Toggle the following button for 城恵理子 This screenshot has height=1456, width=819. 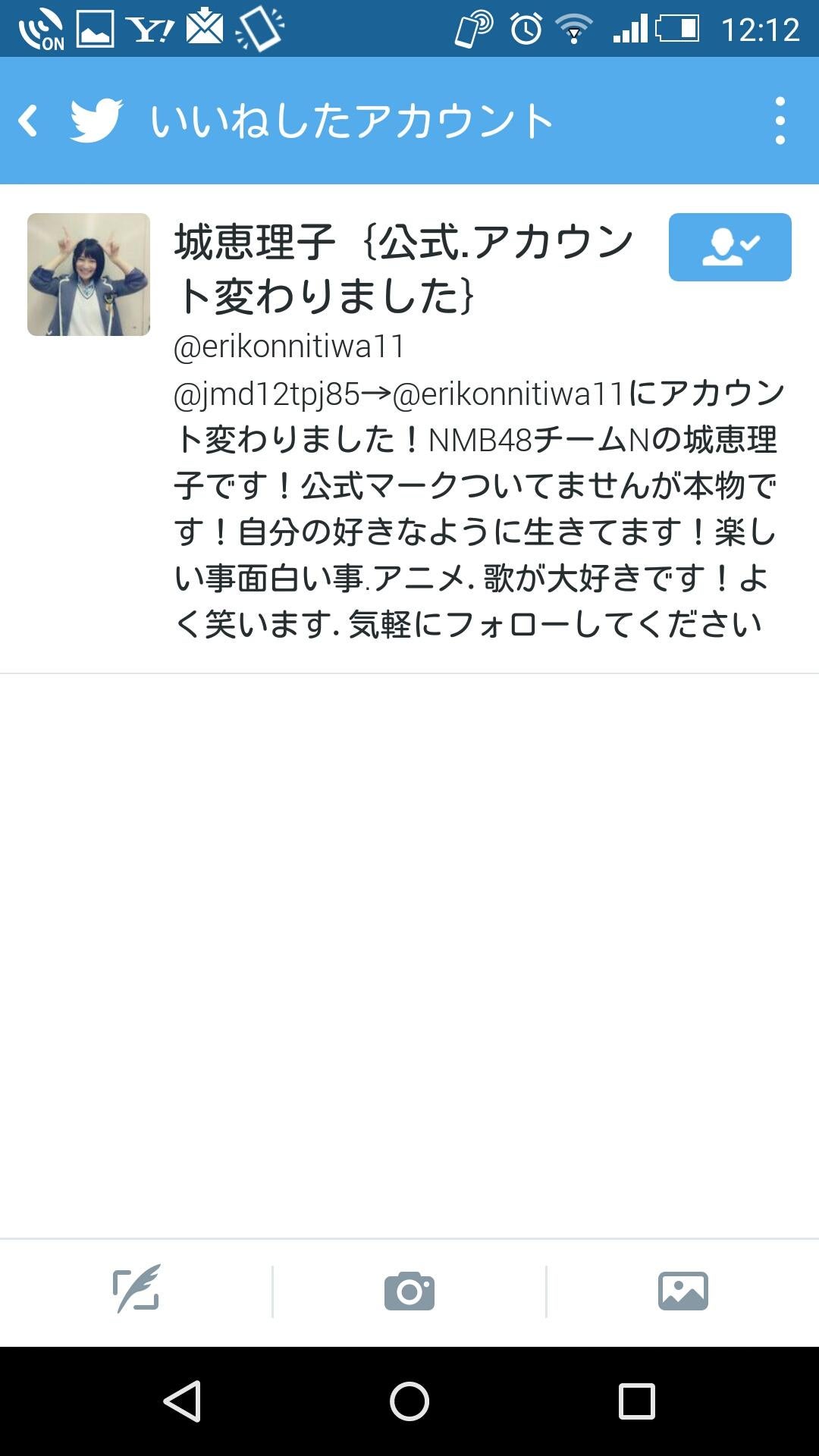click(x=730, y=247)
